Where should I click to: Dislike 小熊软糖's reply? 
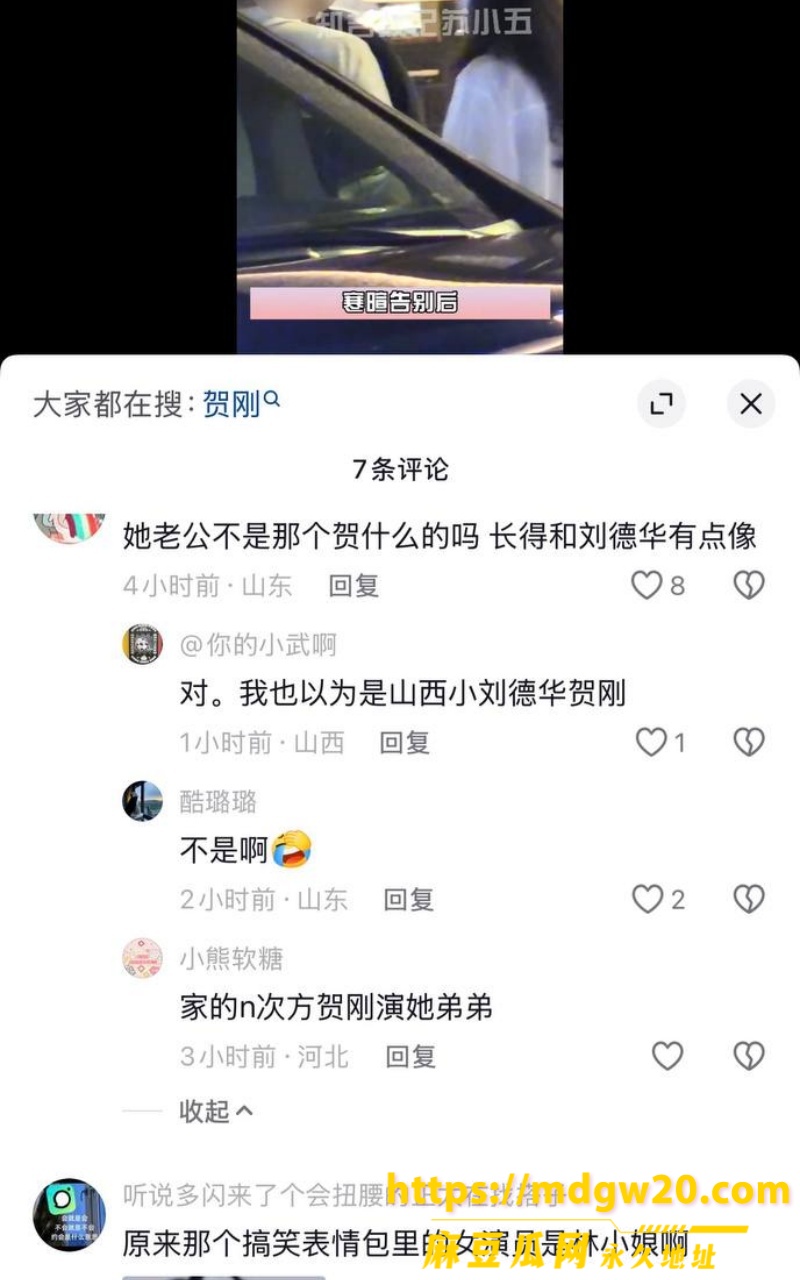click(x=749, y=1056)
